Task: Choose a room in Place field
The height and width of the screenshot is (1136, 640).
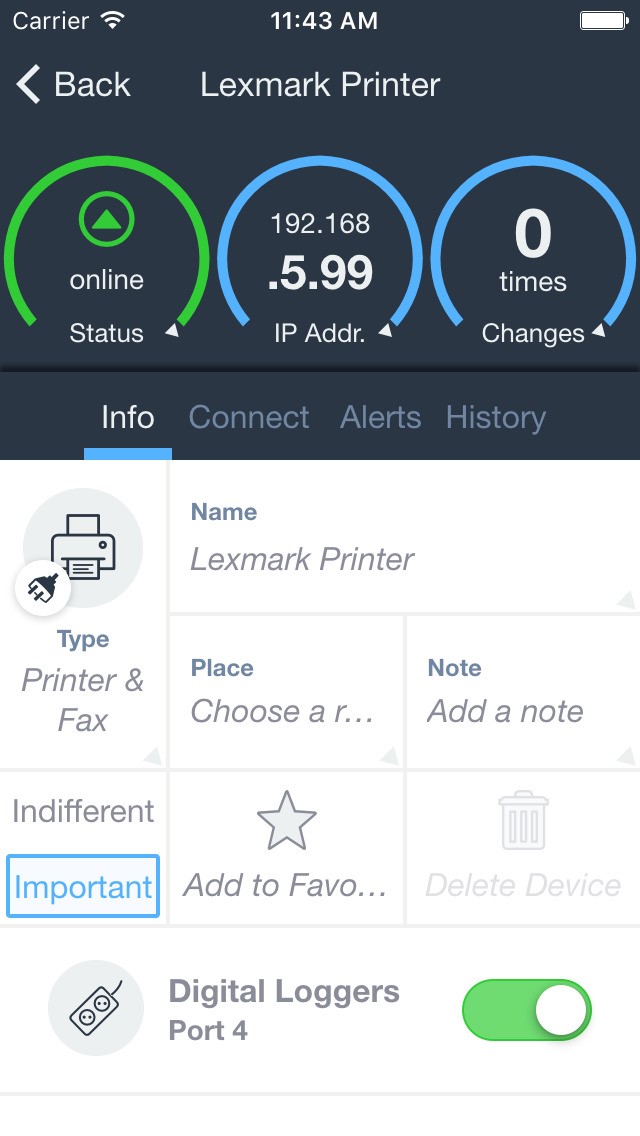Action: tap(286, 692)
